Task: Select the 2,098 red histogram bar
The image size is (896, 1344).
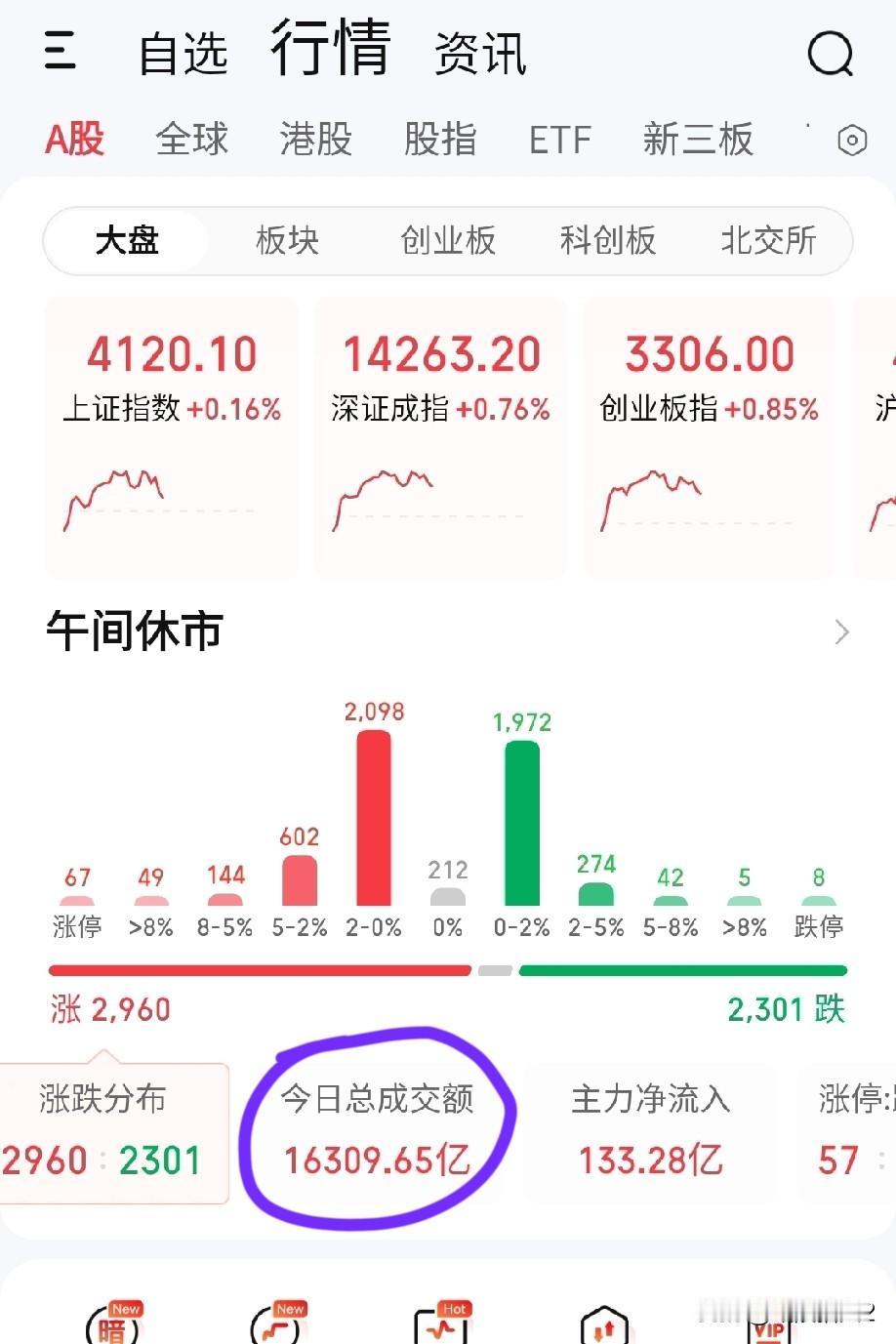Action: 373,820
